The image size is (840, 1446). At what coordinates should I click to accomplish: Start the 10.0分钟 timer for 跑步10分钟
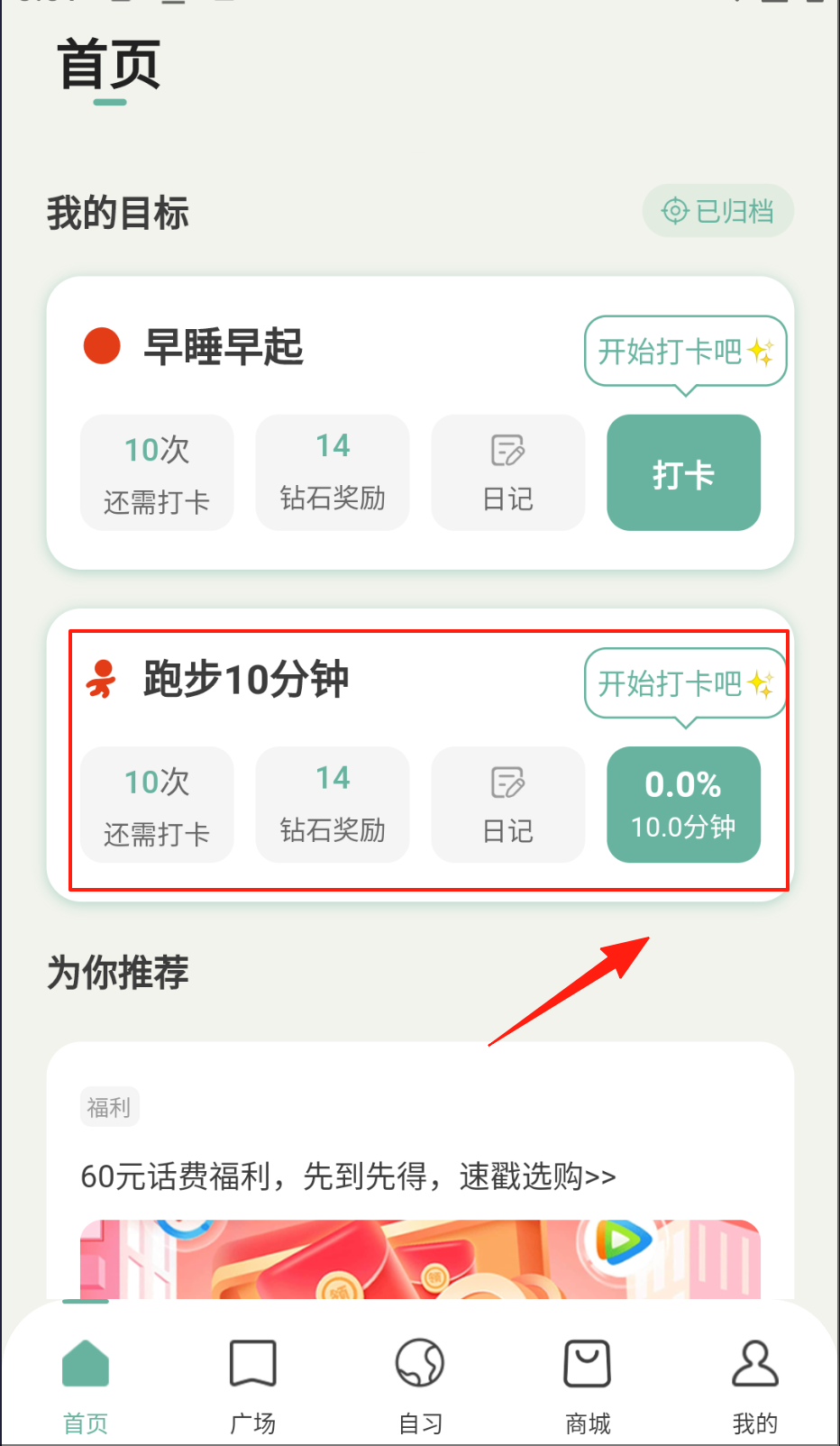tap(683, 804)
